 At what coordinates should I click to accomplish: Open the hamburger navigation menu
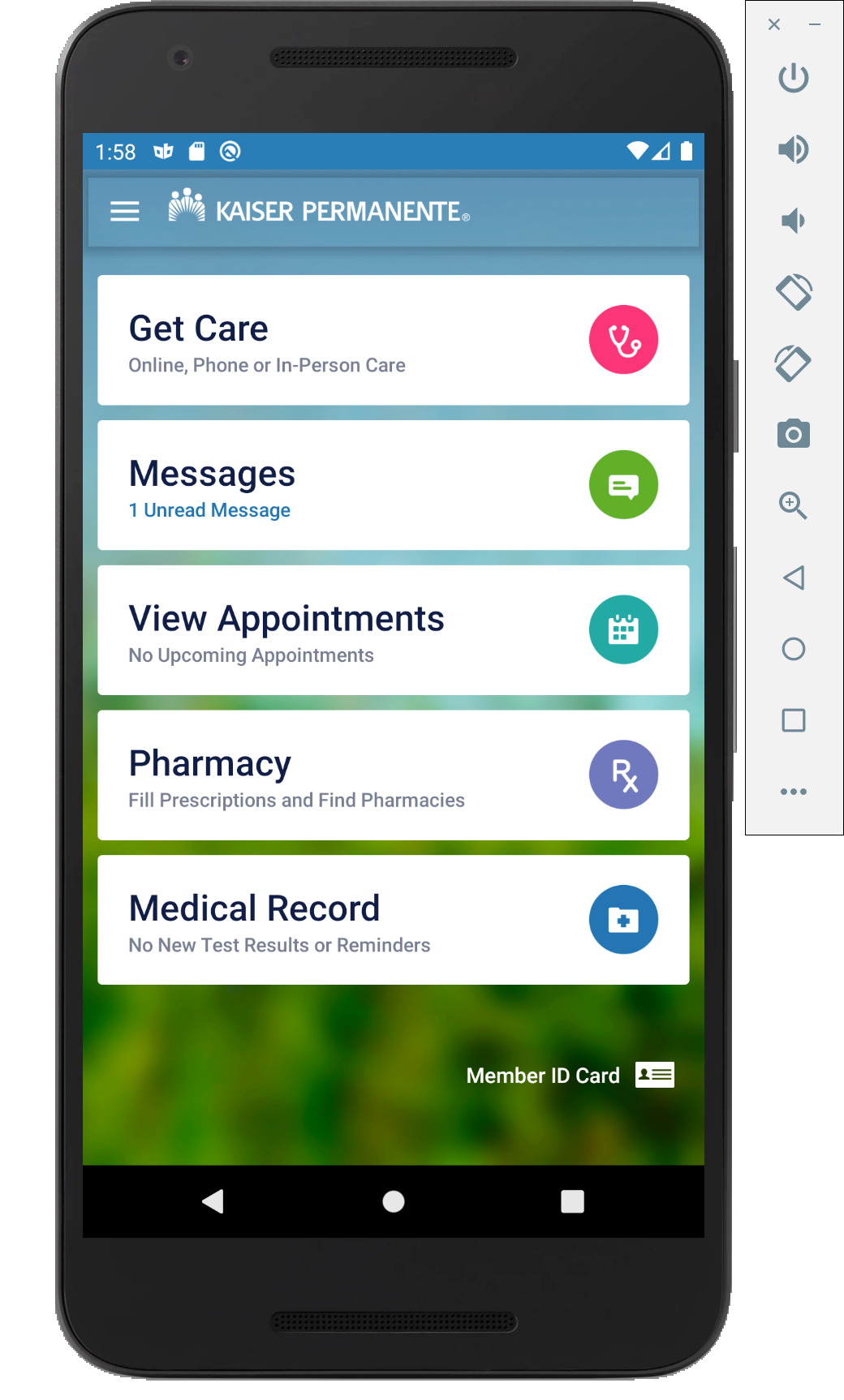[x=125, y=212]
